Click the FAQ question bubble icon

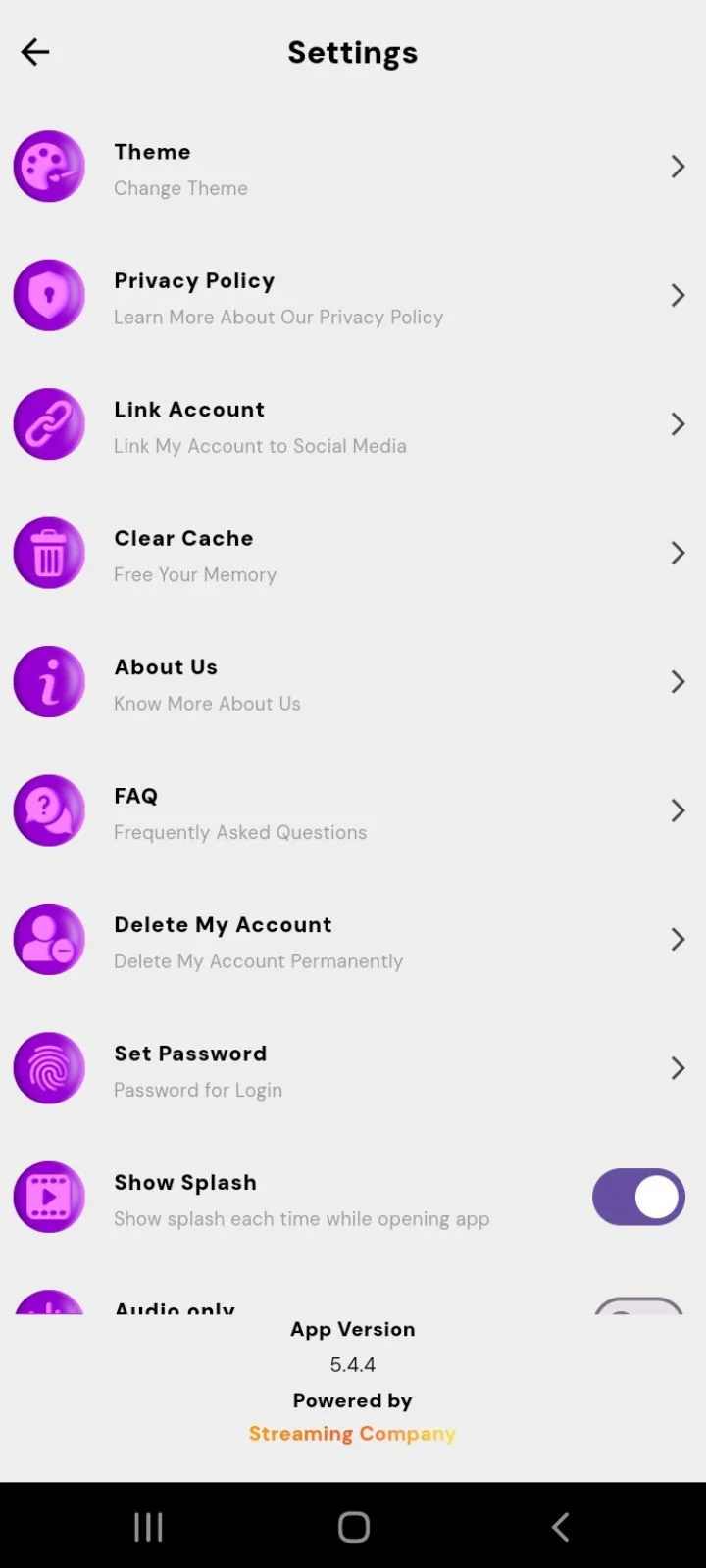point(49,810)
